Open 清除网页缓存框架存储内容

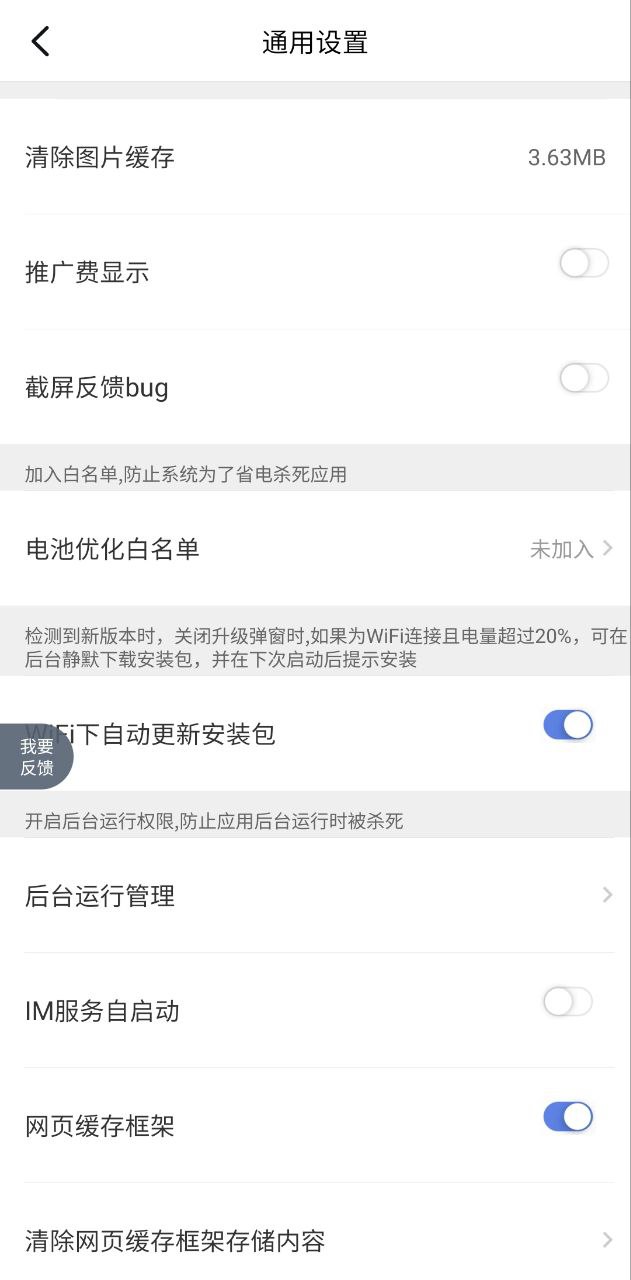click(315, 1241)
